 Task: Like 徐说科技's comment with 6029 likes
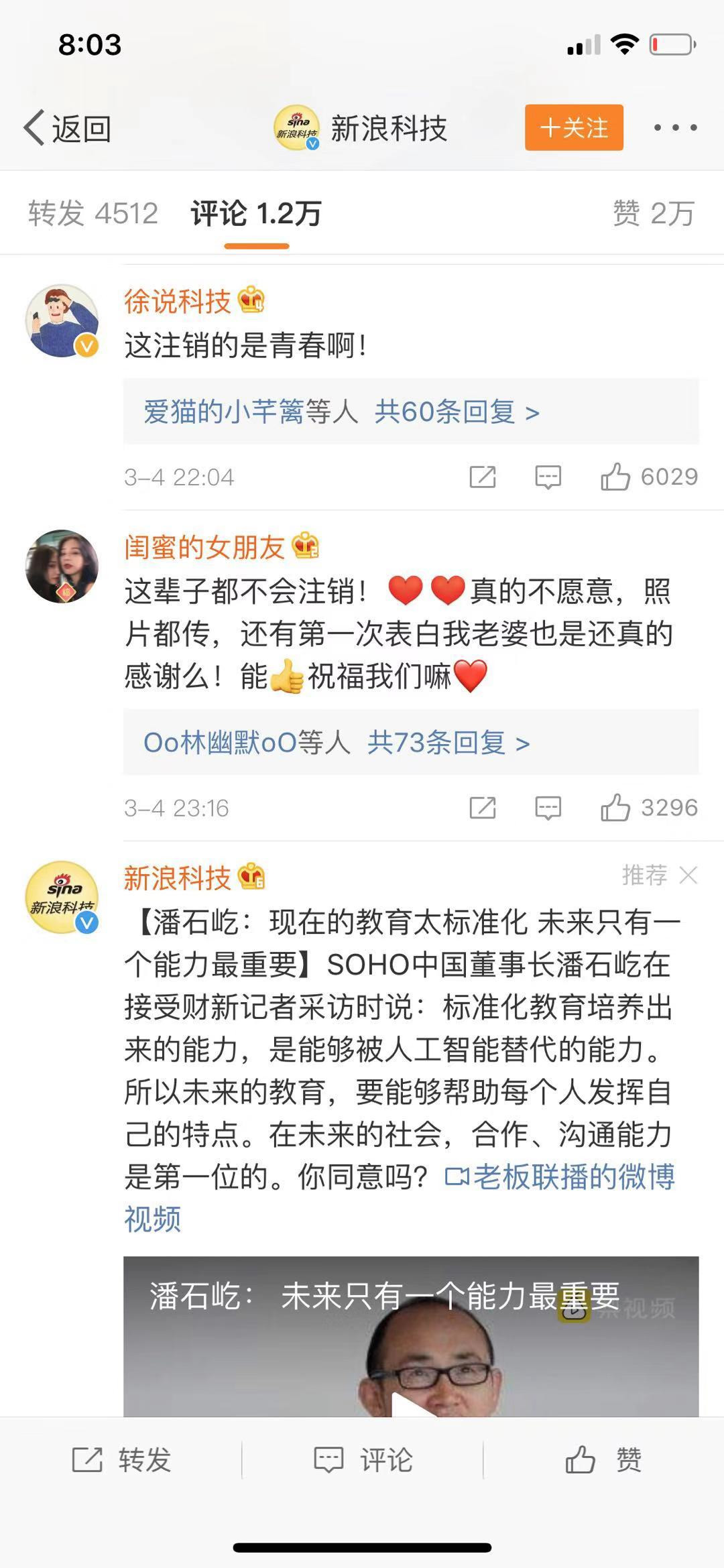coord(615,477)
